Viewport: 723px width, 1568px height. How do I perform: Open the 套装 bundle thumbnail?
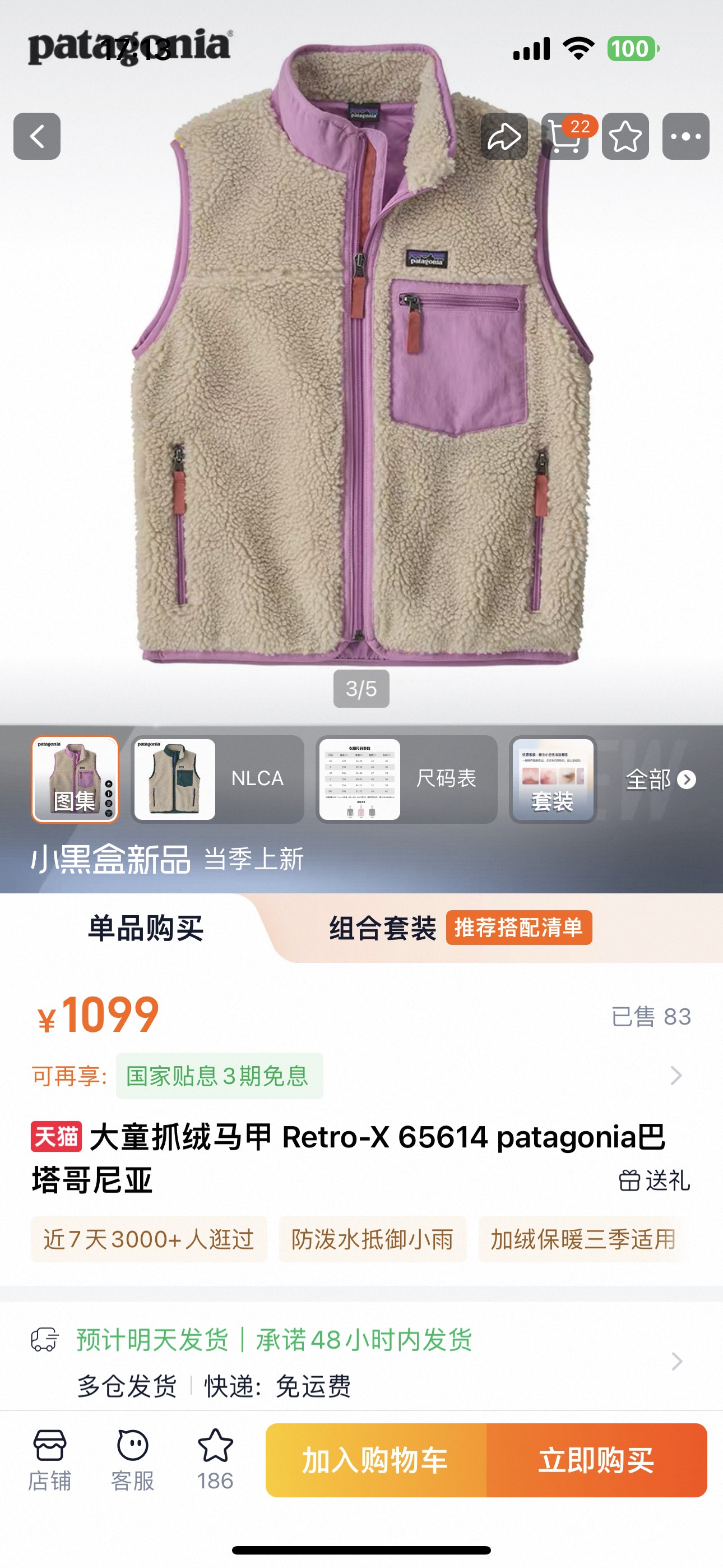point(553,779)
